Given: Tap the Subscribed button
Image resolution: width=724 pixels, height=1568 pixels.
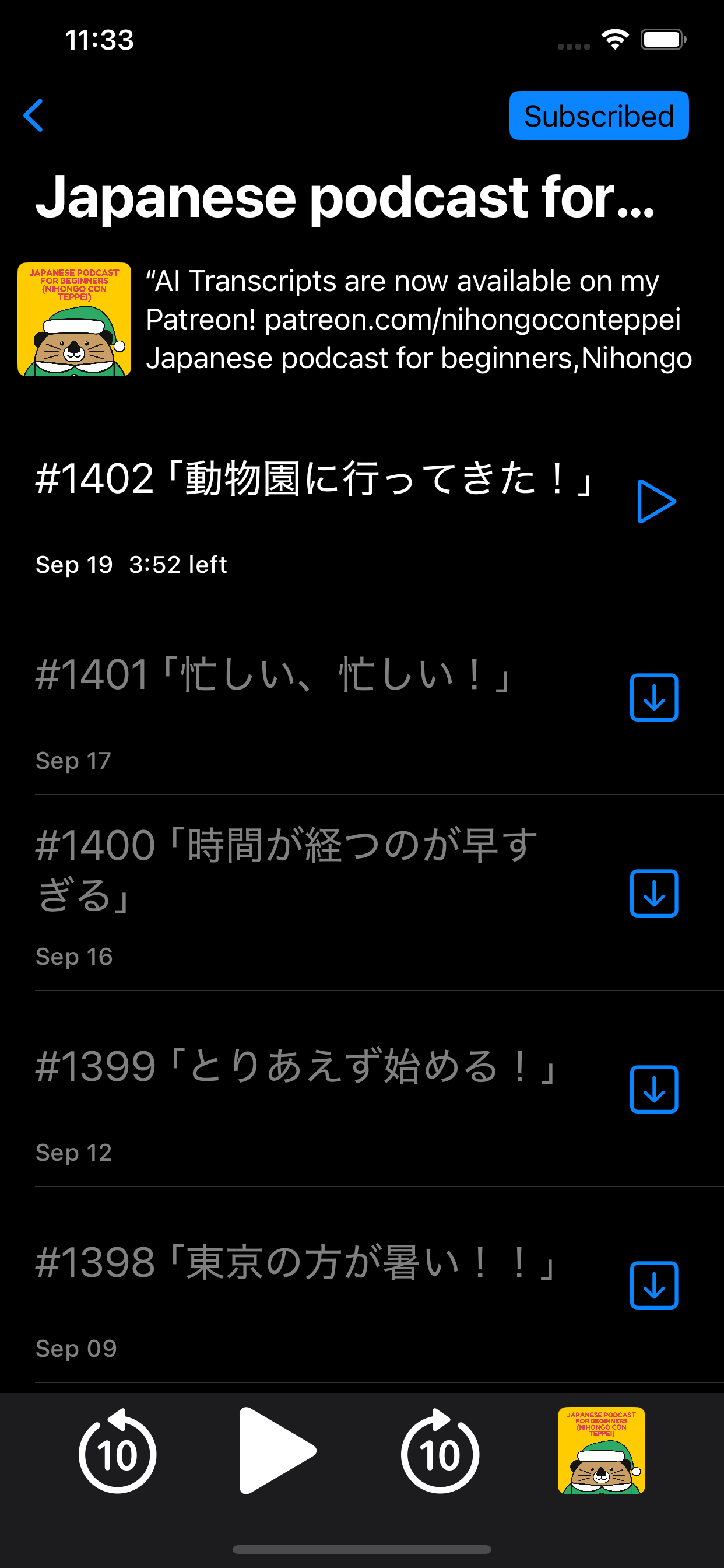Looking at the screenshot, I should [x=598, y=116].
